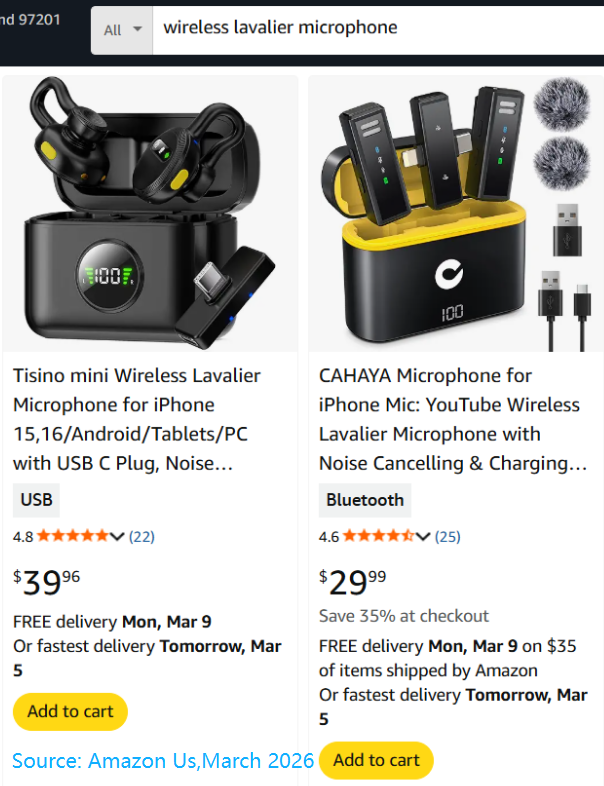This screenshot has width=604, height=786.
Task: Open the CAHAYA Microphone for iPhone title link
Action: (452, 419)
